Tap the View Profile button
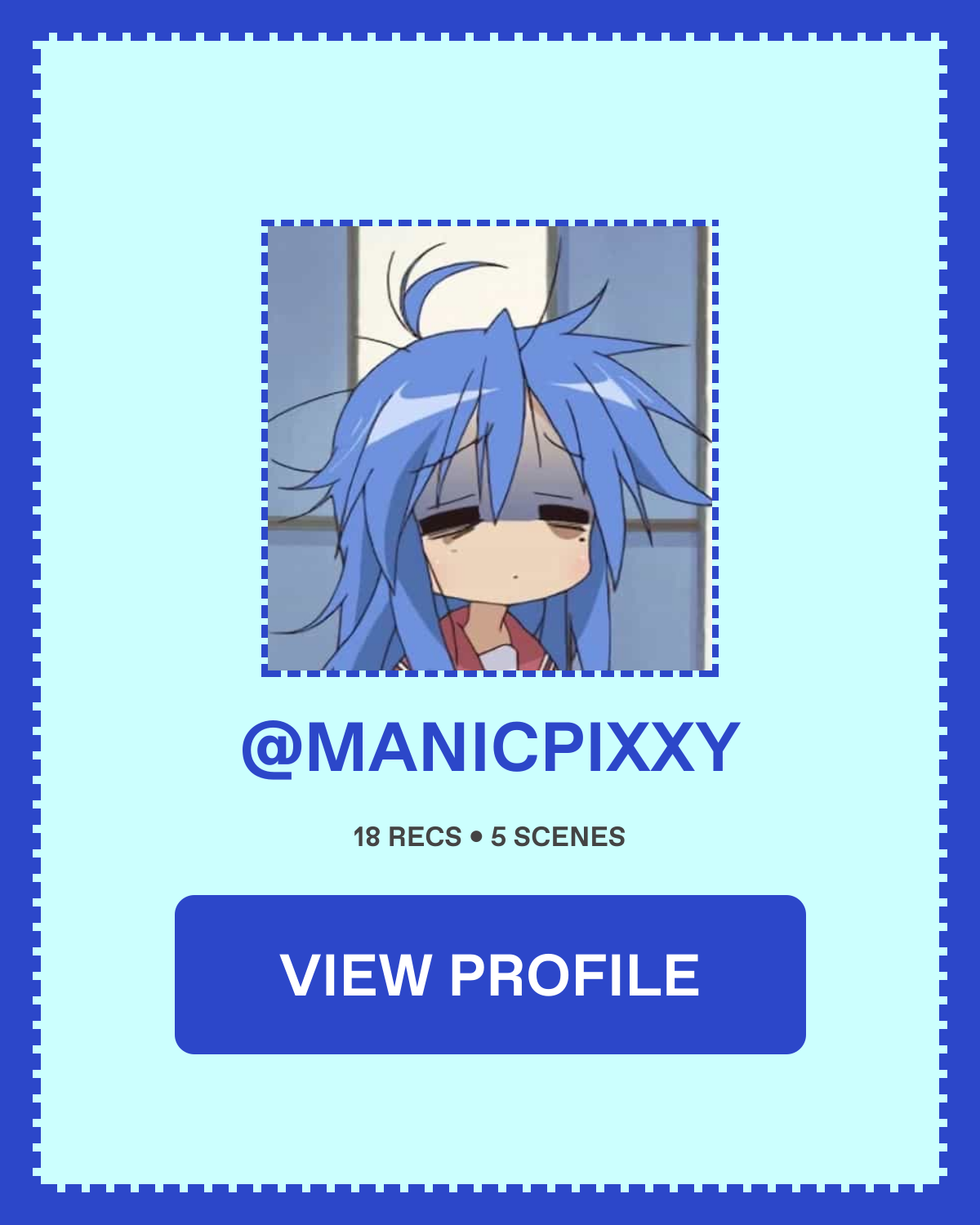The height and width of the screenshot is (1225, 980). point(490,974)
